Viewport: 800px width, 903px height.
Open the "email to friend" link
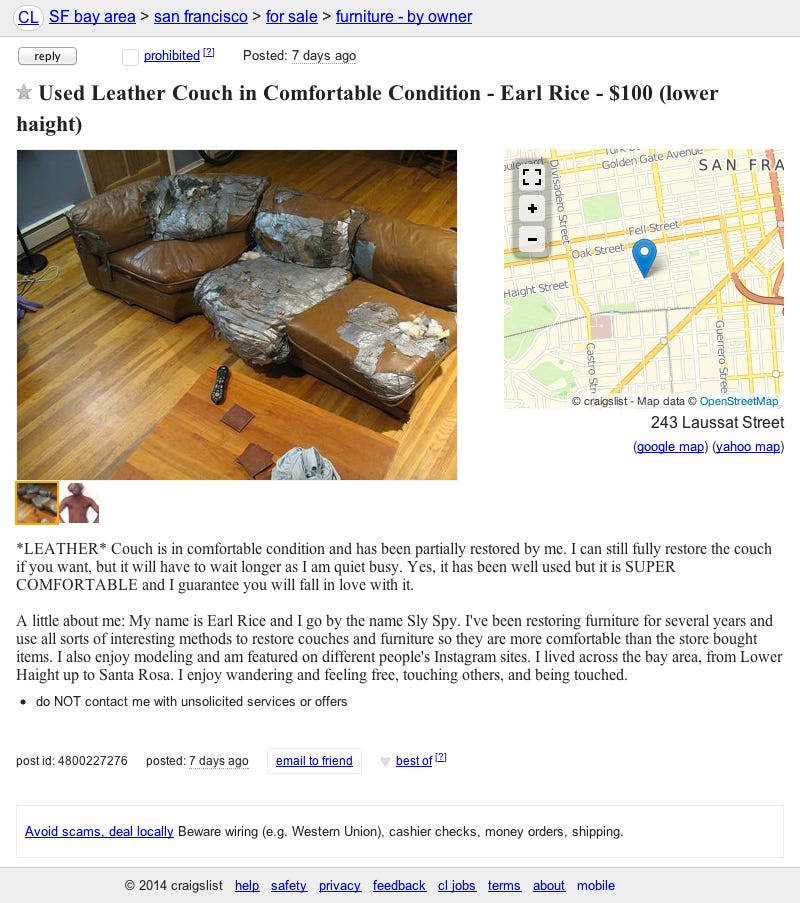(x=314, y=761)
